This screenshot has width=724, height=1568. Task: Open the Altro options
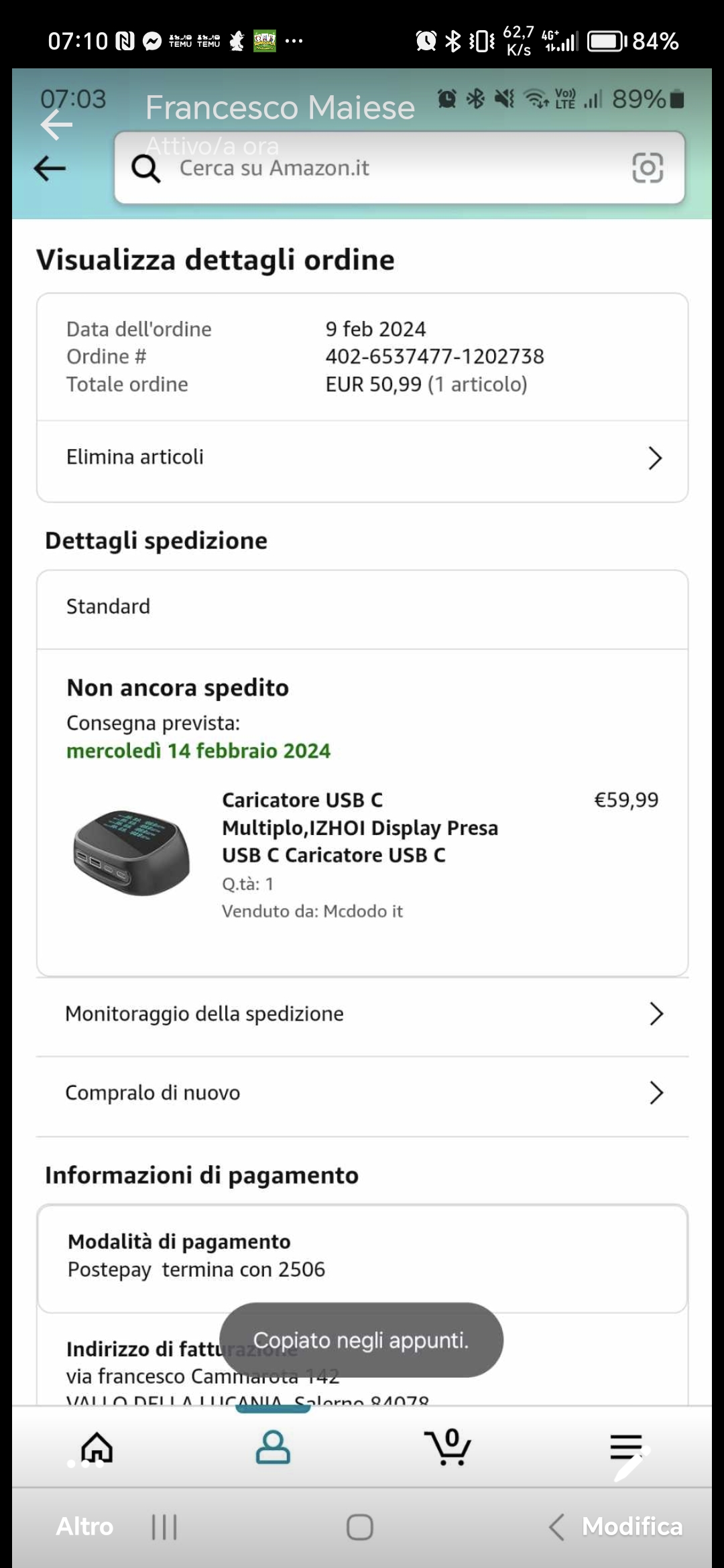point(84,1526)
